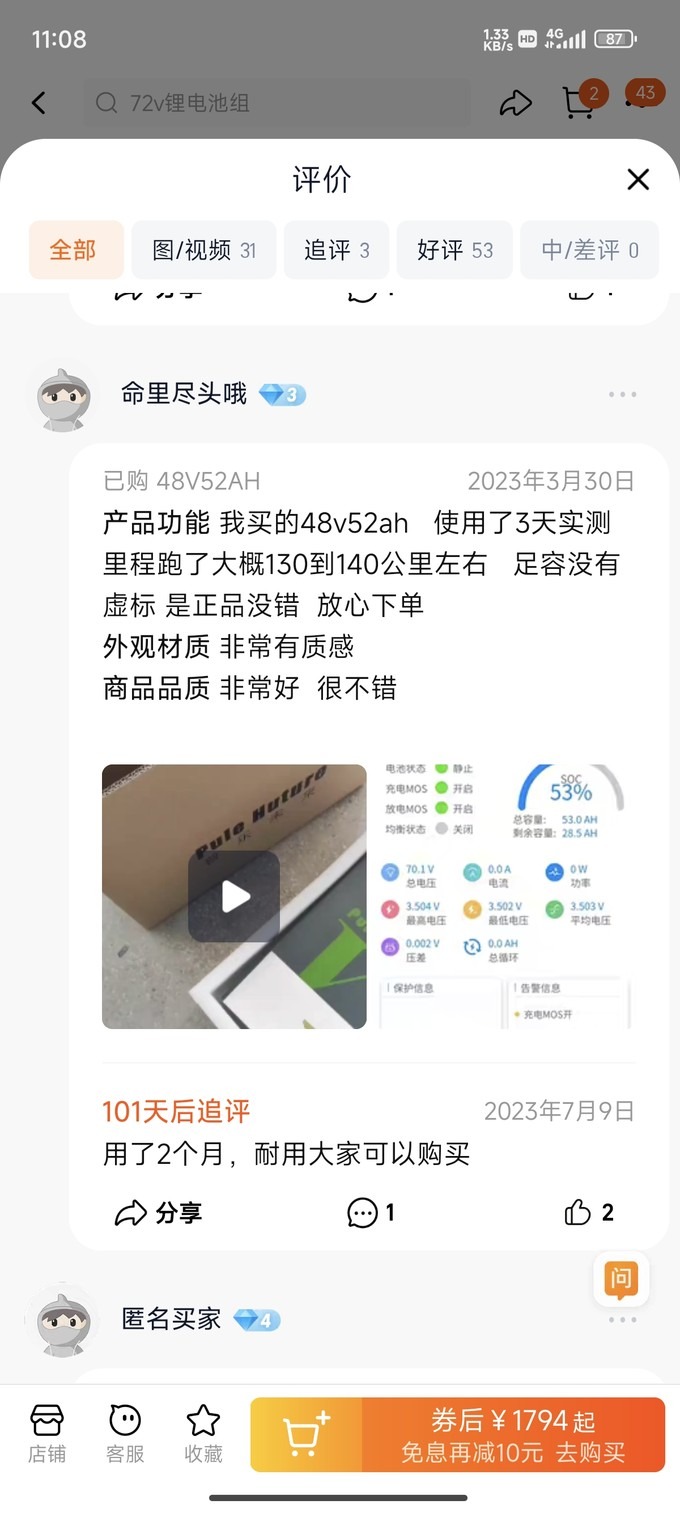Image resolution: width=680 pixels, height=1513 pixels.
Task: Open comments on 命里尽头哦's review
Action: coord(371,1213)
